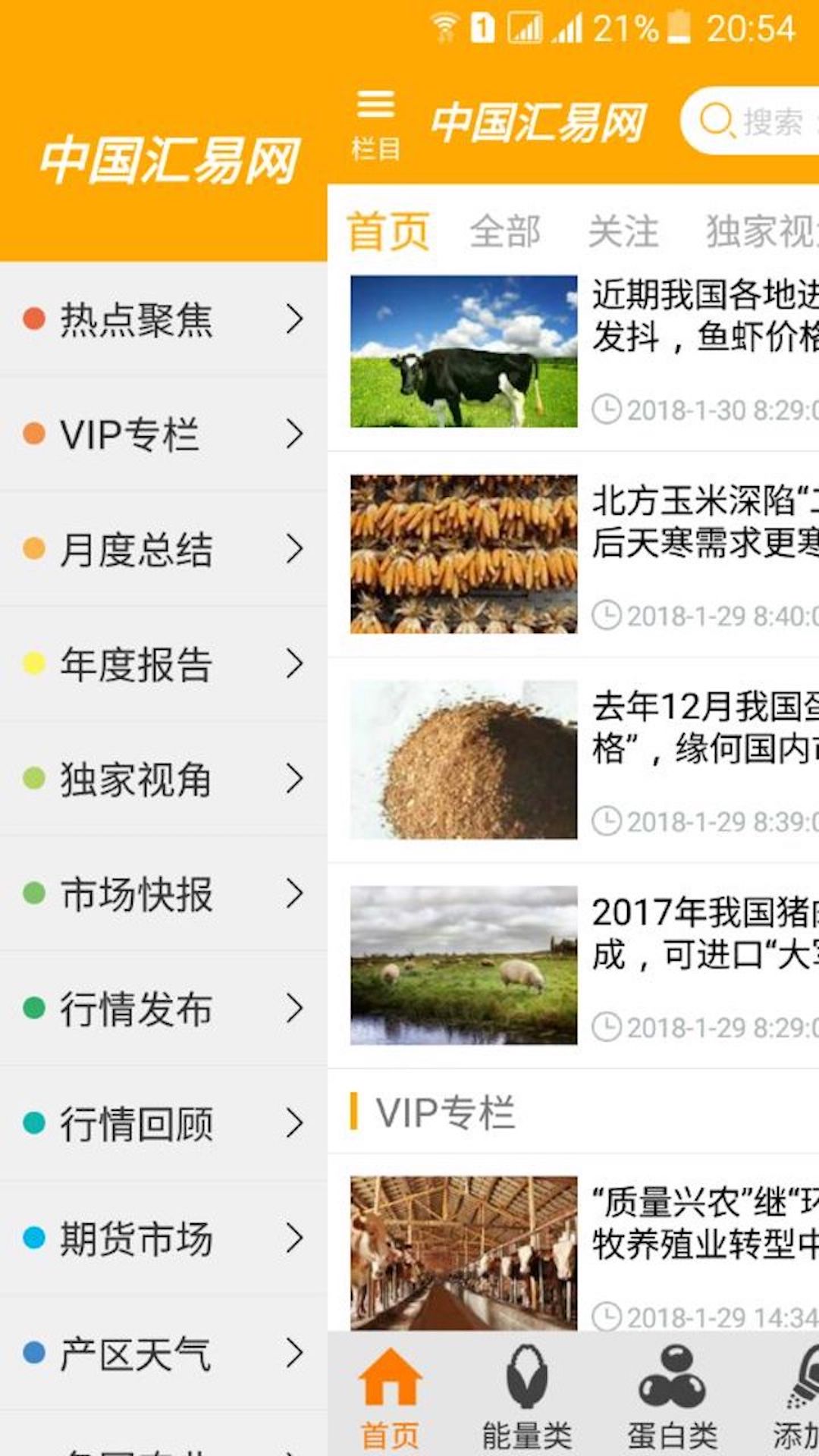Open the VIP专栏 drawer item

click(x=163, y=435)
